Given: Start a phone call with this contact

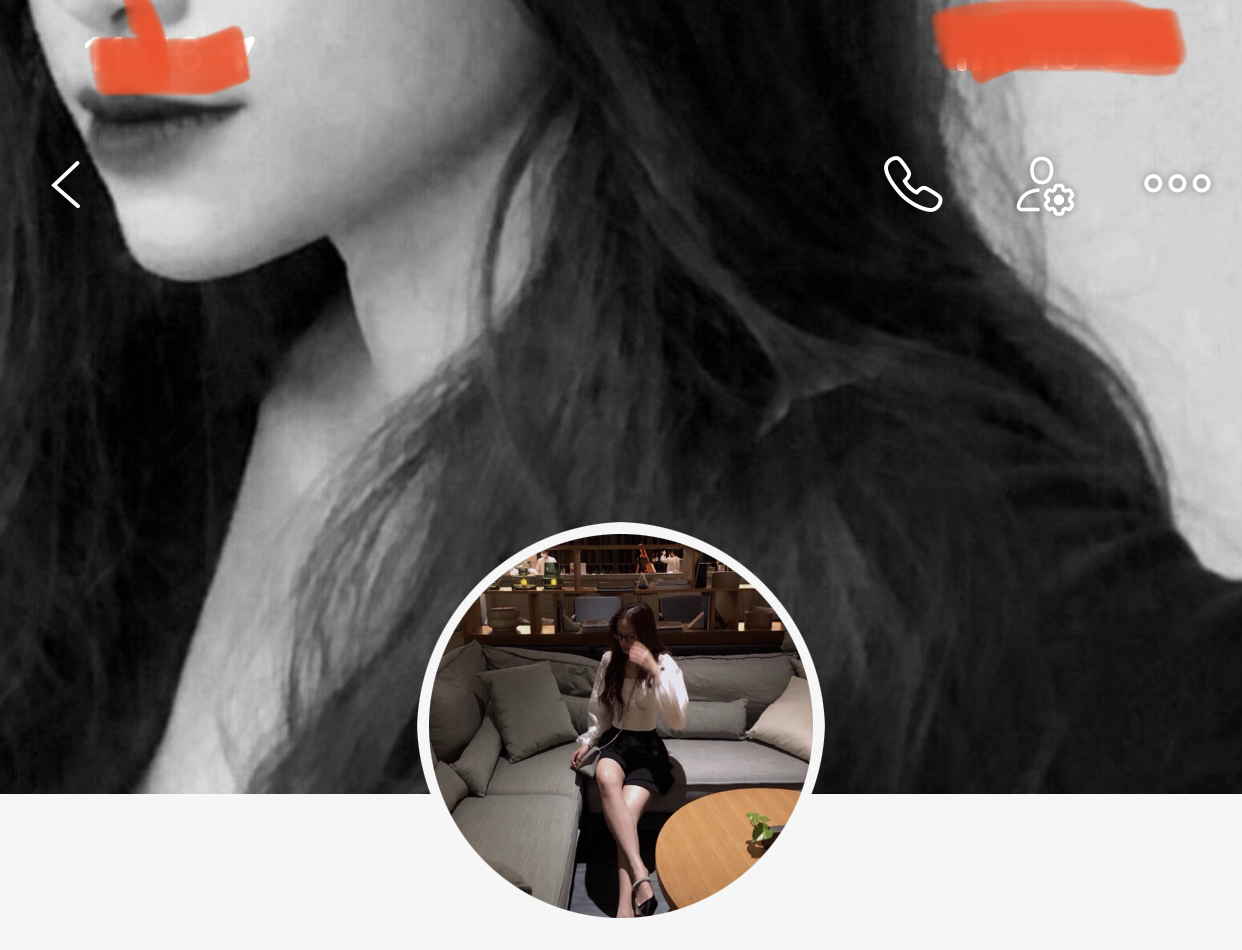Looking at the screenshot, I should [x=912, y=184].
